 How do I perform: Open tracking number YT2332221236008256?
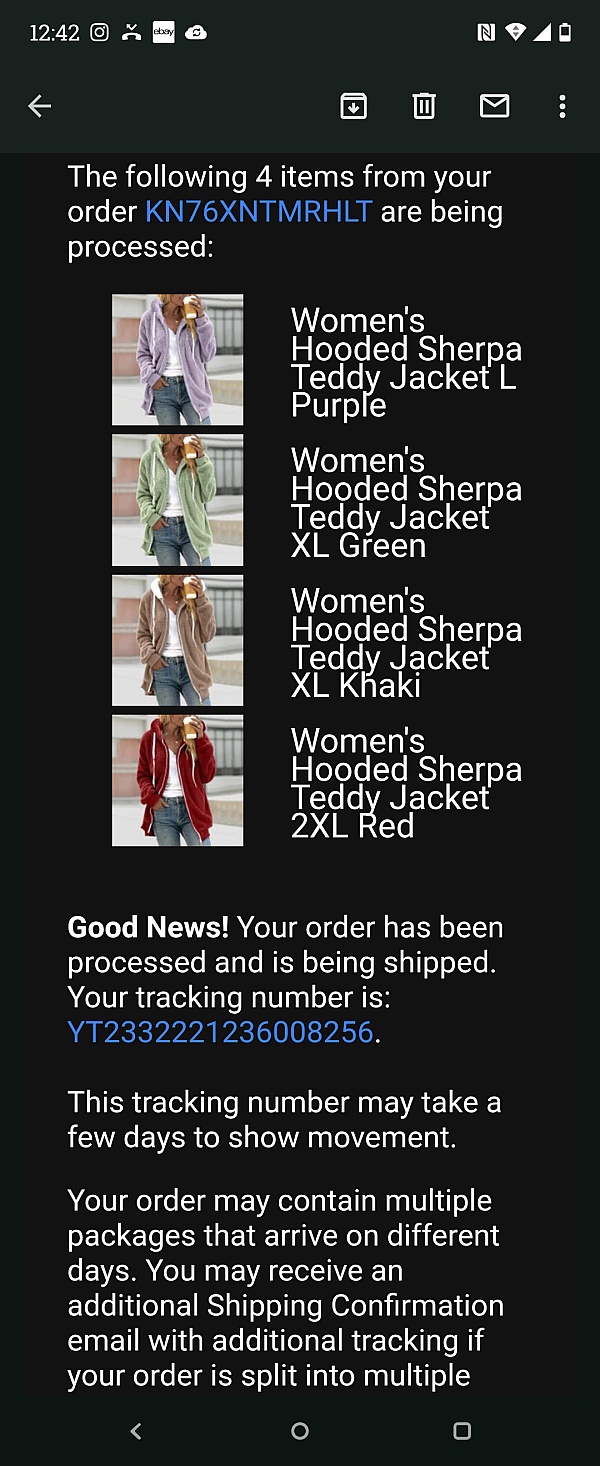220,1032
